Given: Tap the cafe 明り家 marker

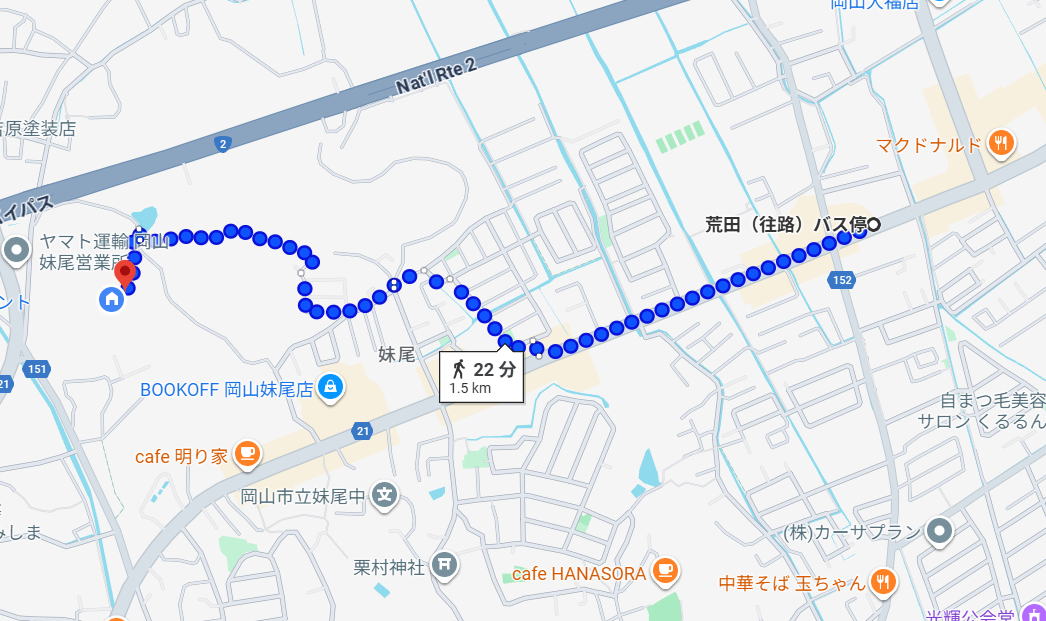Looking at the screenshot, I should click(247, 455).
